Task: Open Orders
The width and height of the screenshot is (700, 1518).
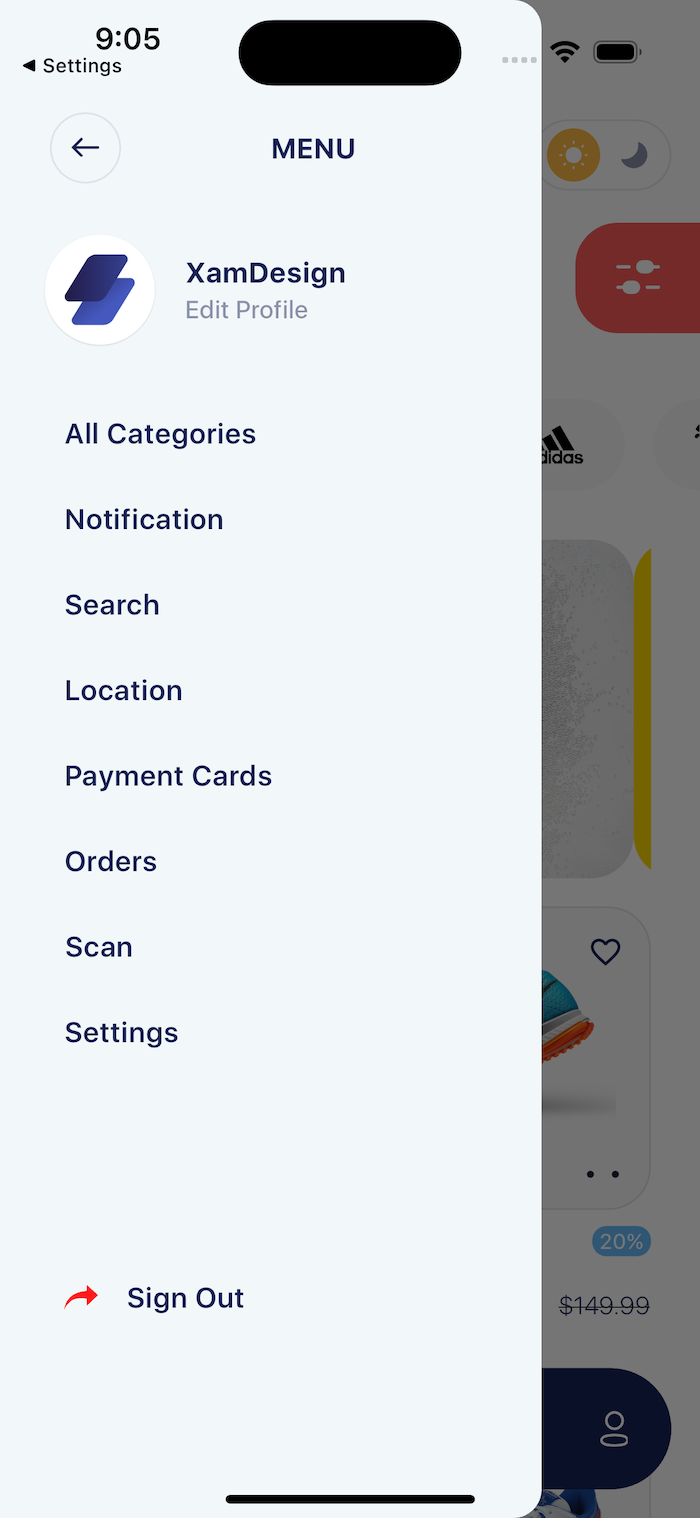Action: pos(111,861)
